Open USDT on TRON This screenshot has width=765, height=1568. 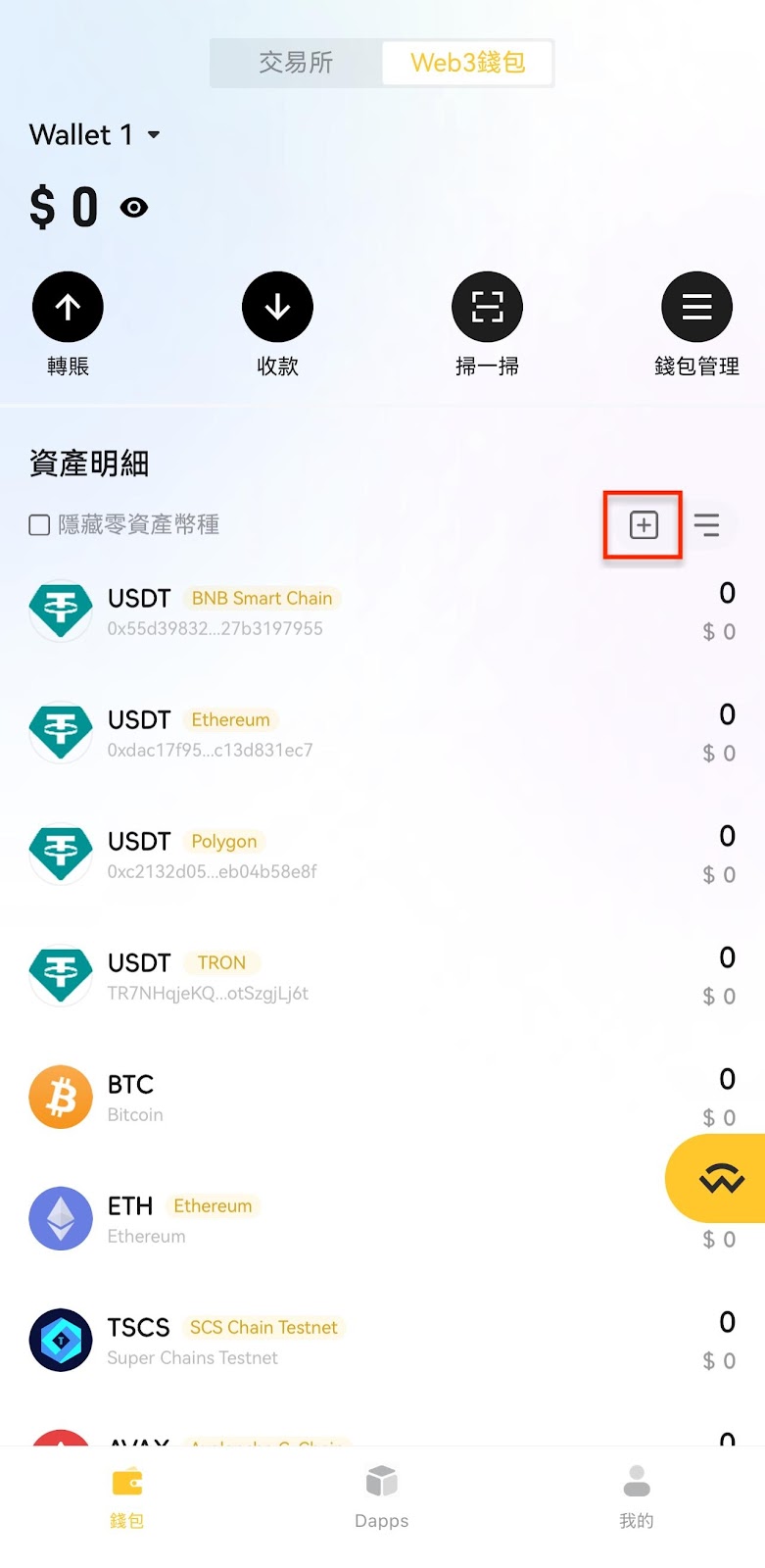[x=382, y=977]
